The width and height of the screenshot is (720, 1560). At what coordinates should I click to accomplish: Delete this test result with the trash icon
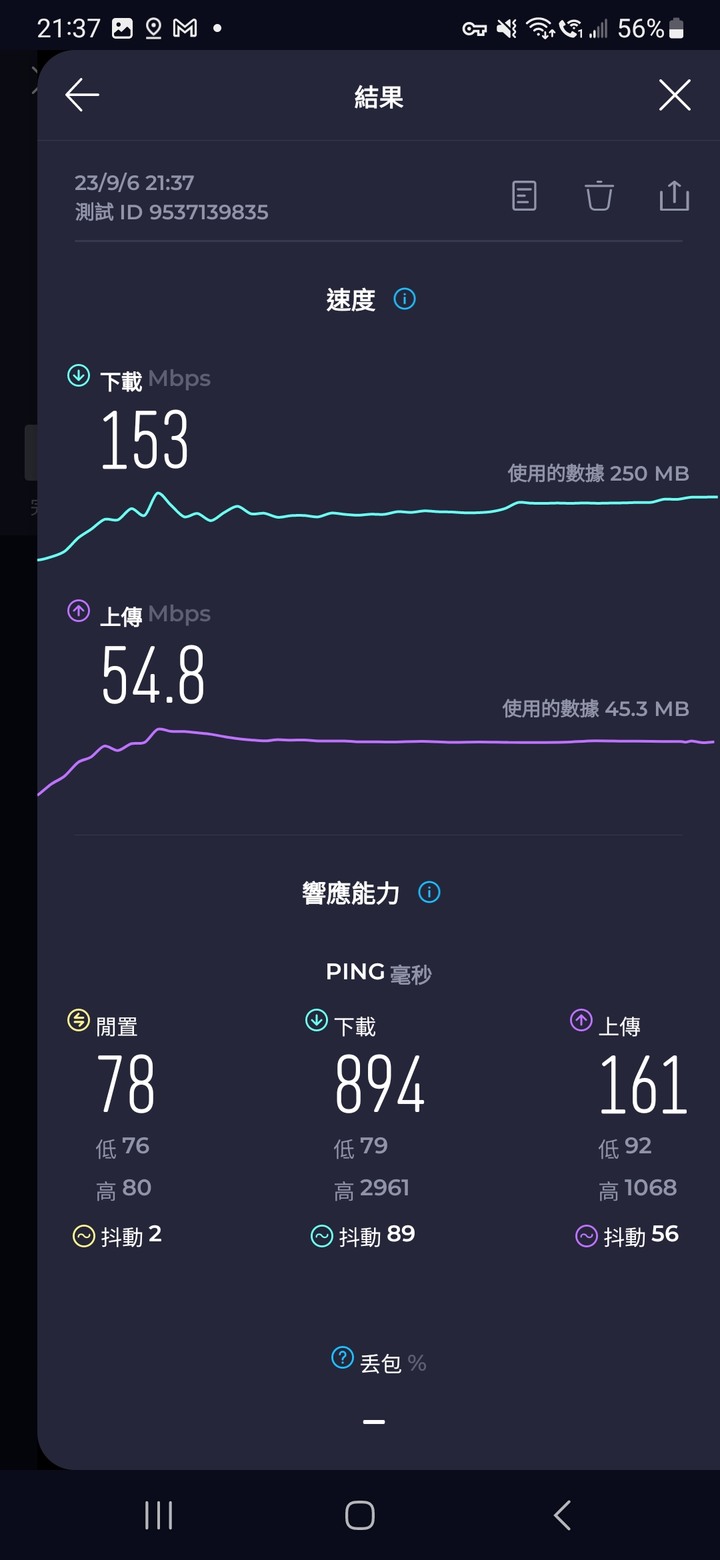pyautogui.click(x=599, y=195)
